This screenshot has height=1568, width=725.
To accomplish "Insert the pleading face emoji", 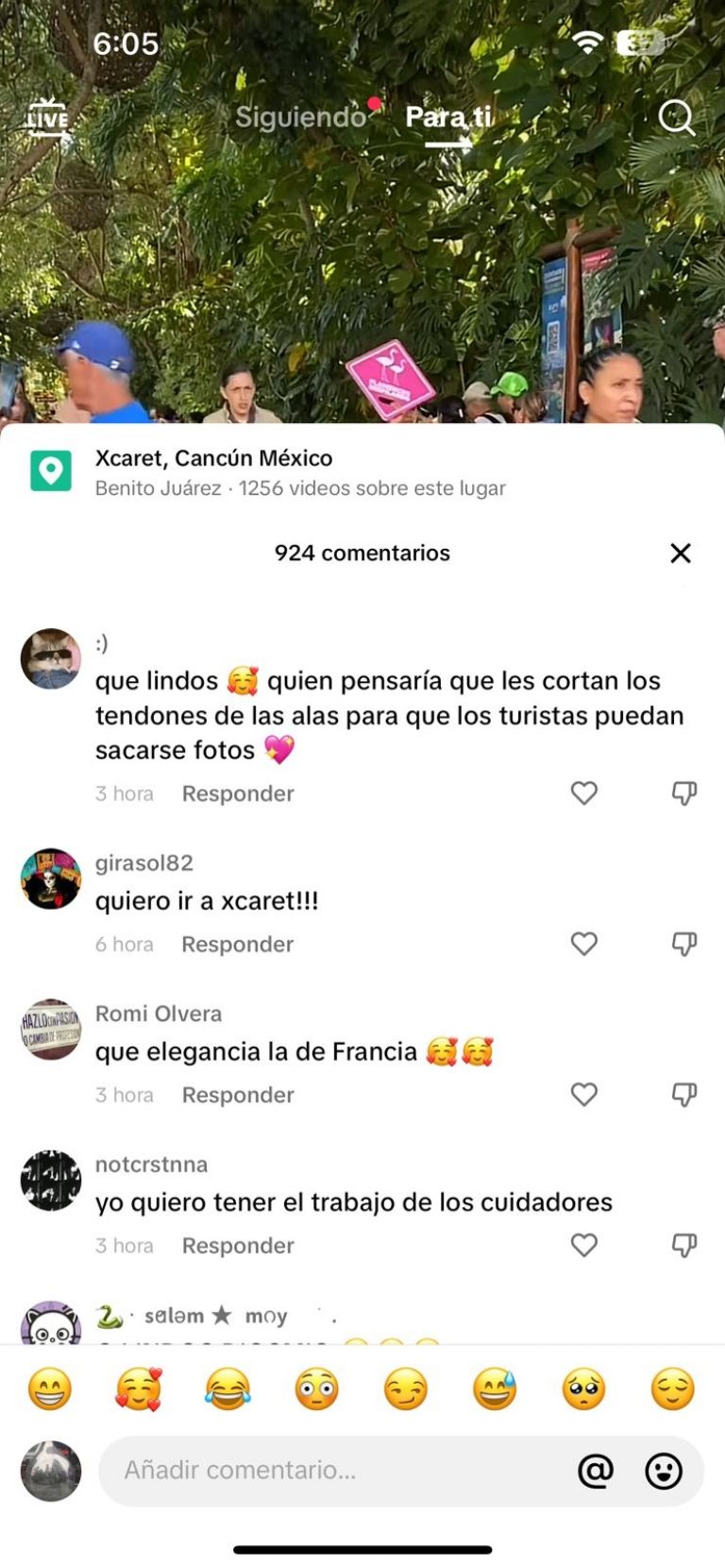I will (583, 1389).
